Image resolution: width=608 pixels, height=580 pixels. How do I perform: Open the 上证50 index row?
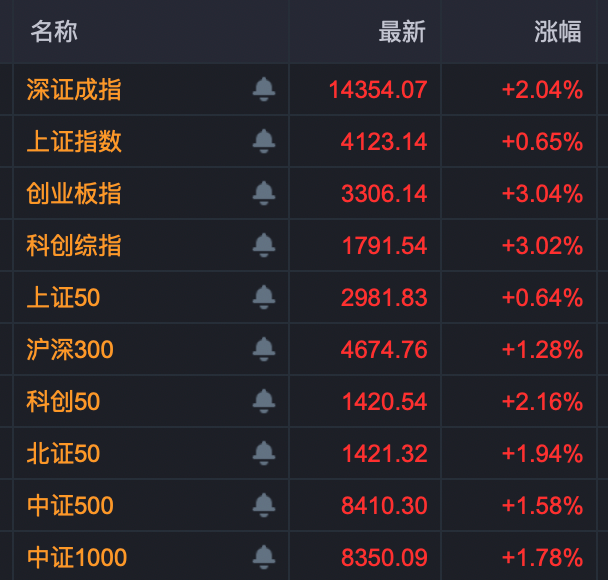63,297
